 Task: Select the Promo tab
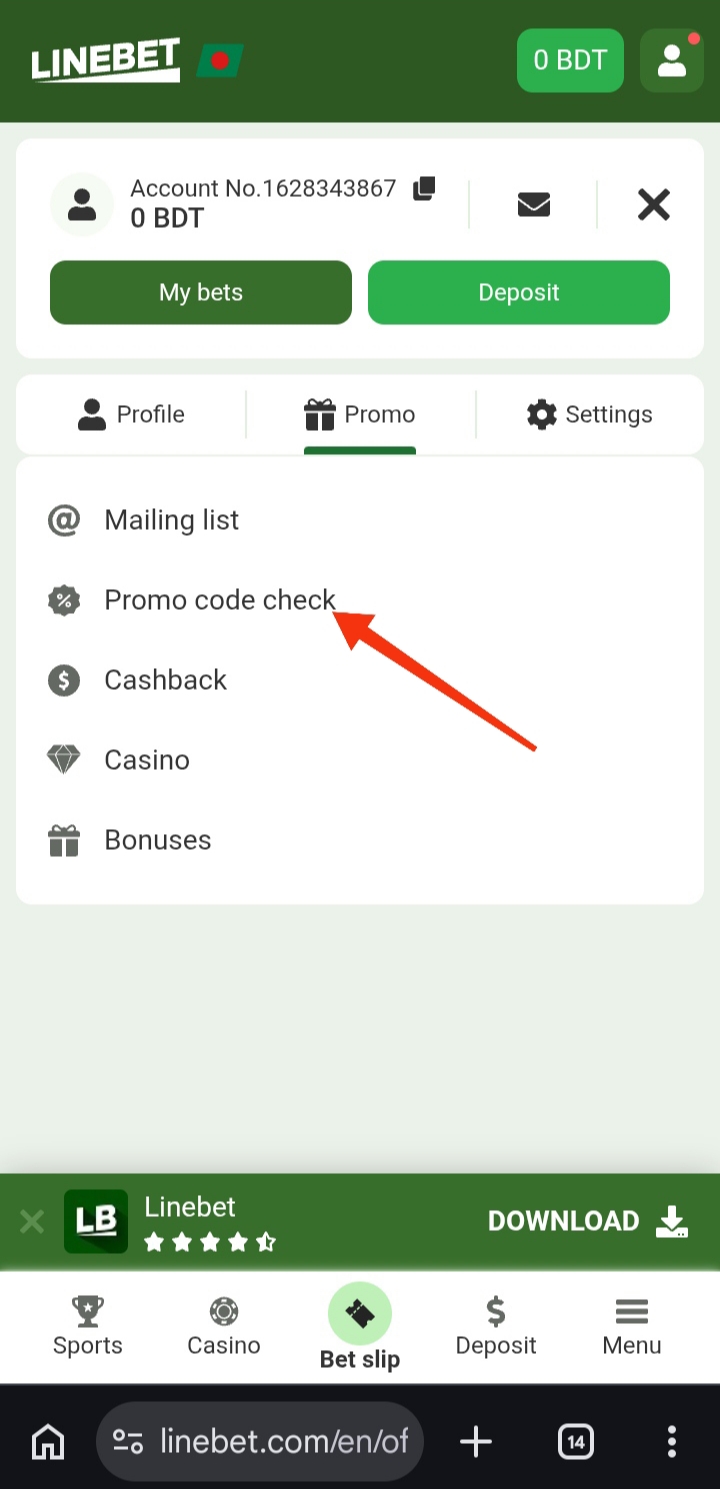360,414
